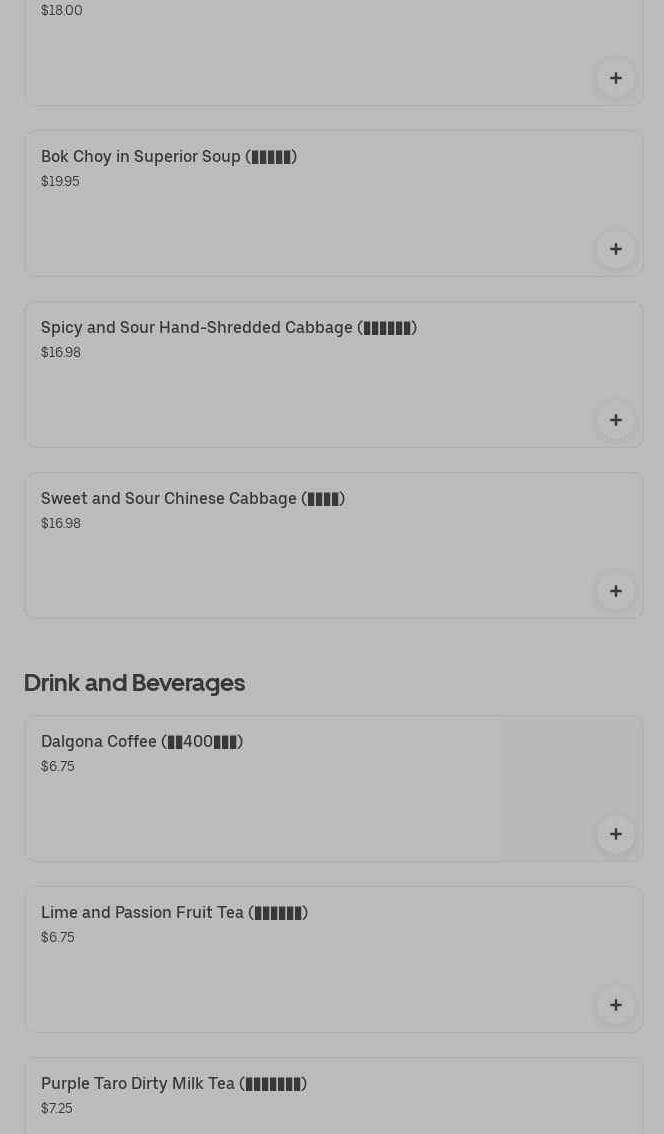Open Spicy and Sour Hand-Shredded Cabbage item

click(228, 328)
